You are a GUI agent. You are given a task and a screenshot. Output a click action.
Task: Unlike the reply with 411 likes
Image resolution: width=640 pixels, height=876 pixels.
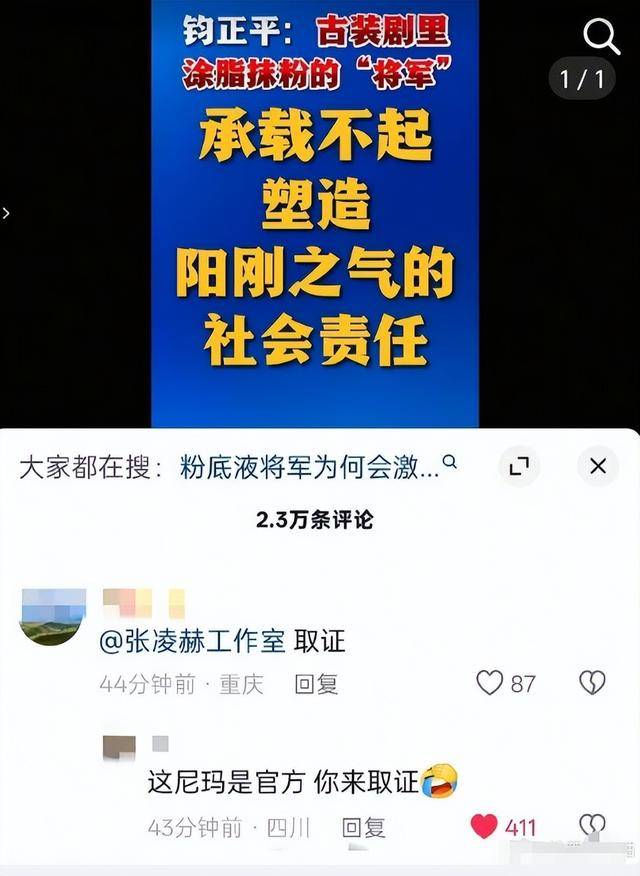click(485, 826)
